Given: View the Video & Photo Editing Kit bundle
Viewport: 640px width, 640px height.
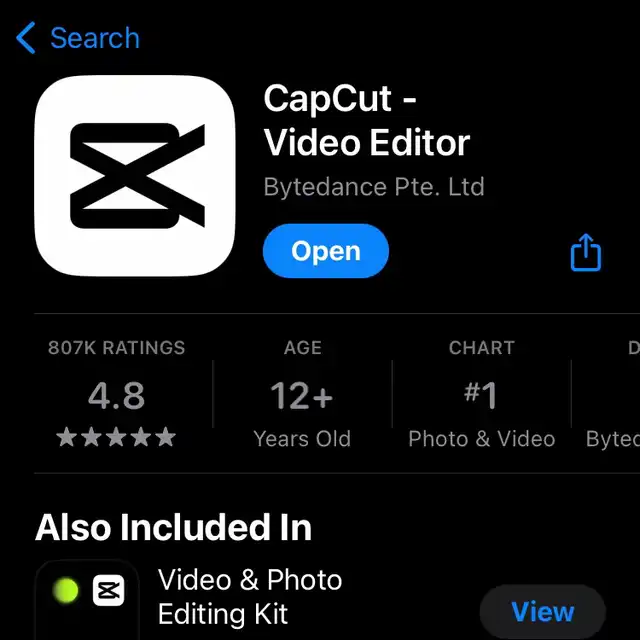Looking at the screenshot, I should coord(542,611).
